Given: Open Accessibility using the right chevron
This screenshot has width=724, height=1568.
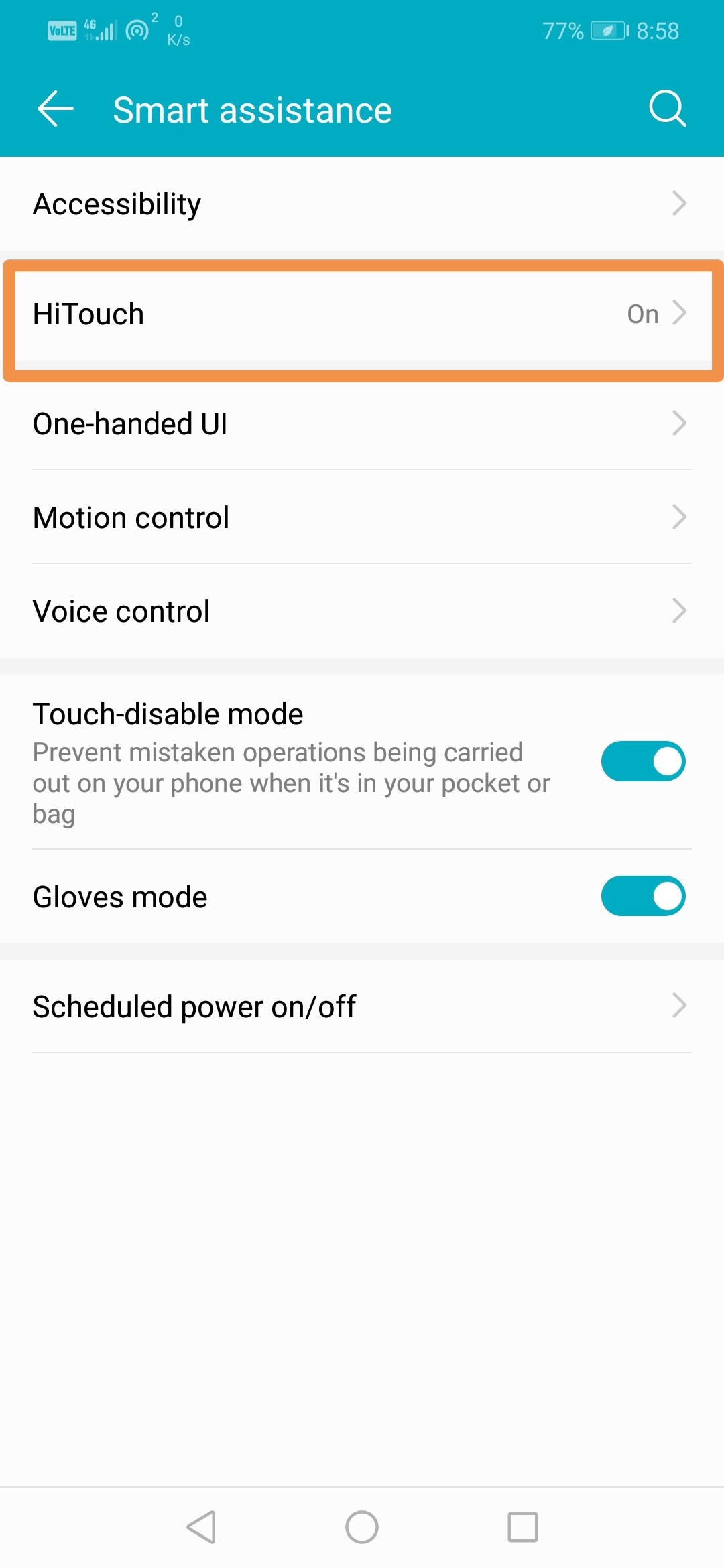Looking at the screenshot, I should pos(680,202).
